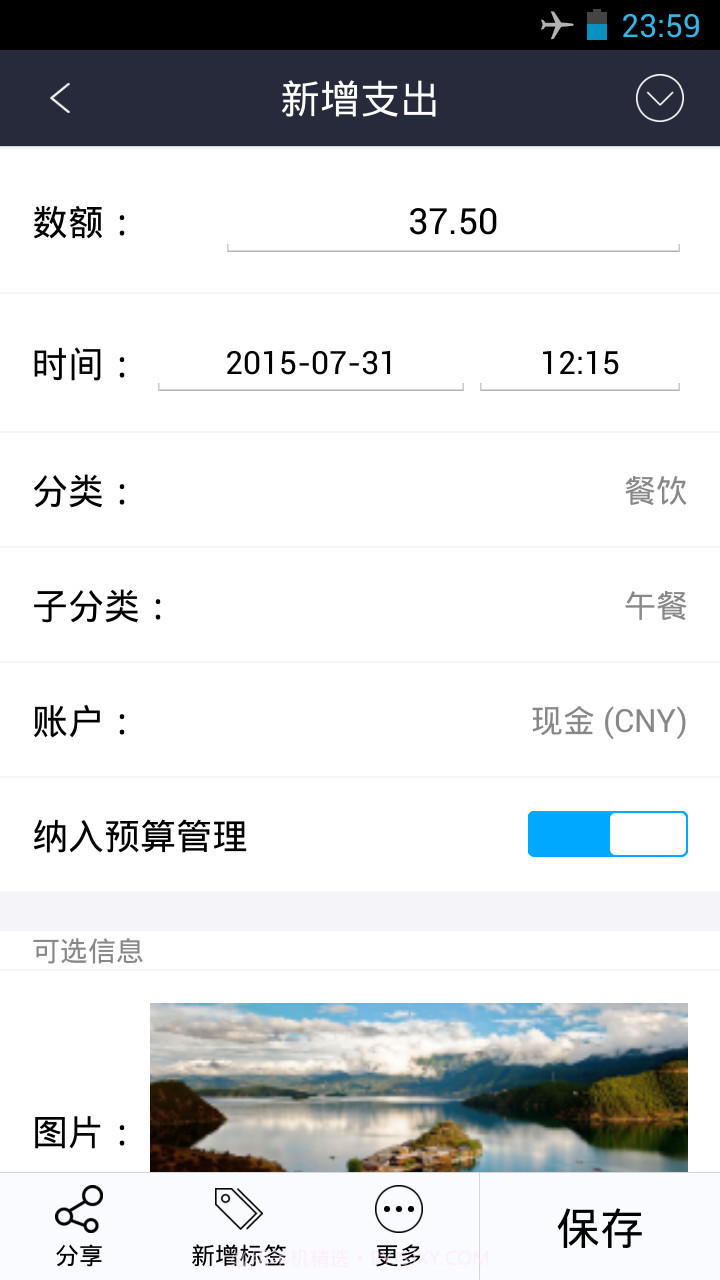Select the tag icon above 新增标签
The width and height of the screenshot is (720, 1280).
[x=238, y=1207]
